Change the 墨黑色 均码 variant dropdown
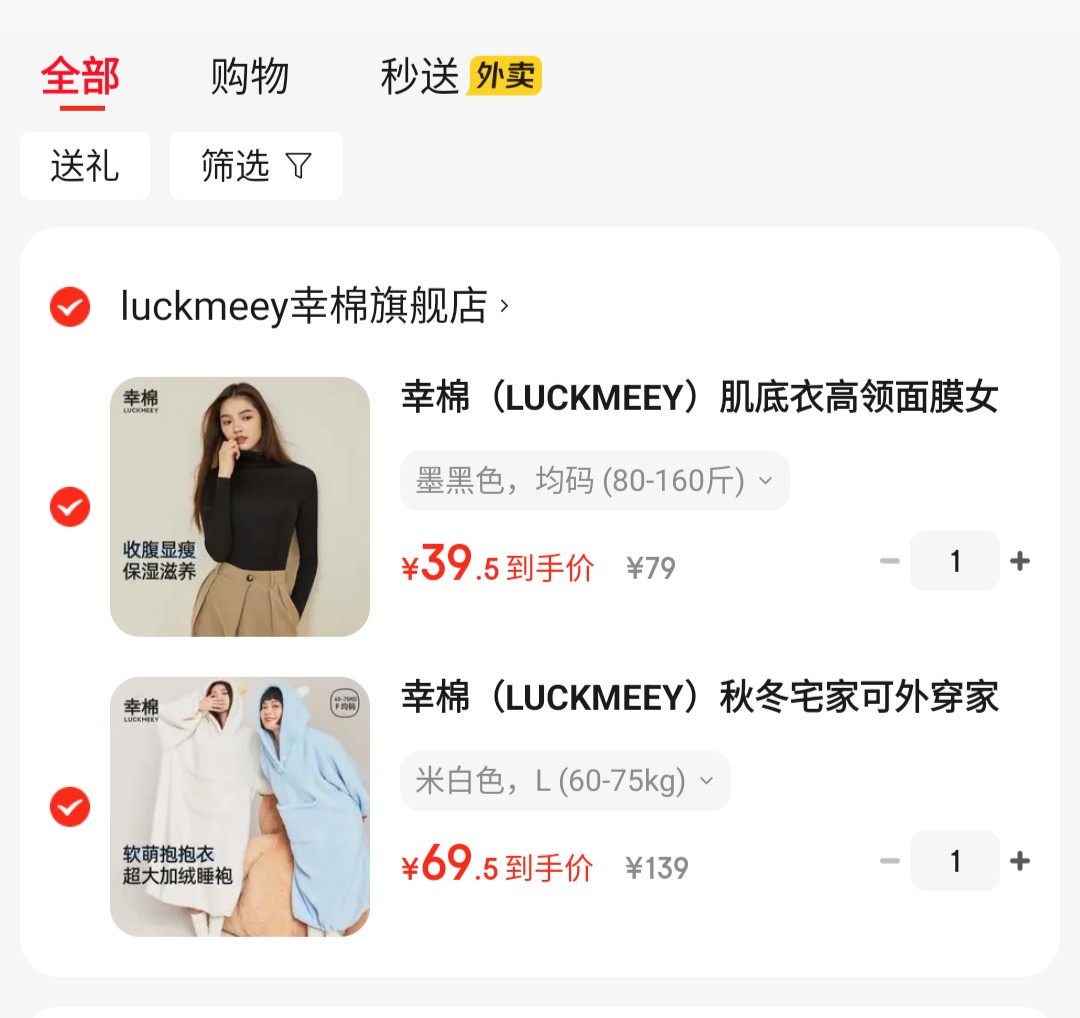Viewport: 1080px width, 1018px height. click(594, 481)
